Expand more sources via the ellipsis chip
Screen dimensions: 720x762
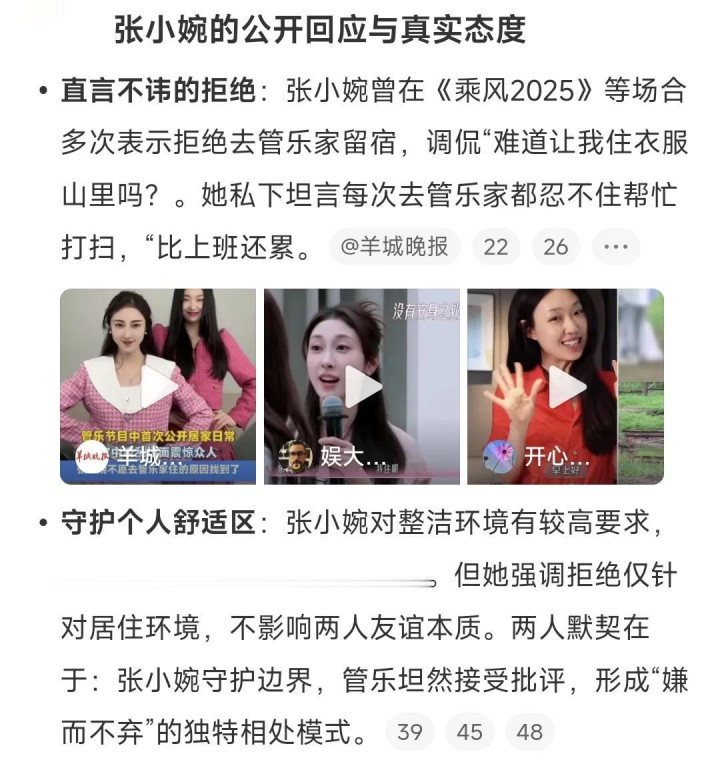616,247
